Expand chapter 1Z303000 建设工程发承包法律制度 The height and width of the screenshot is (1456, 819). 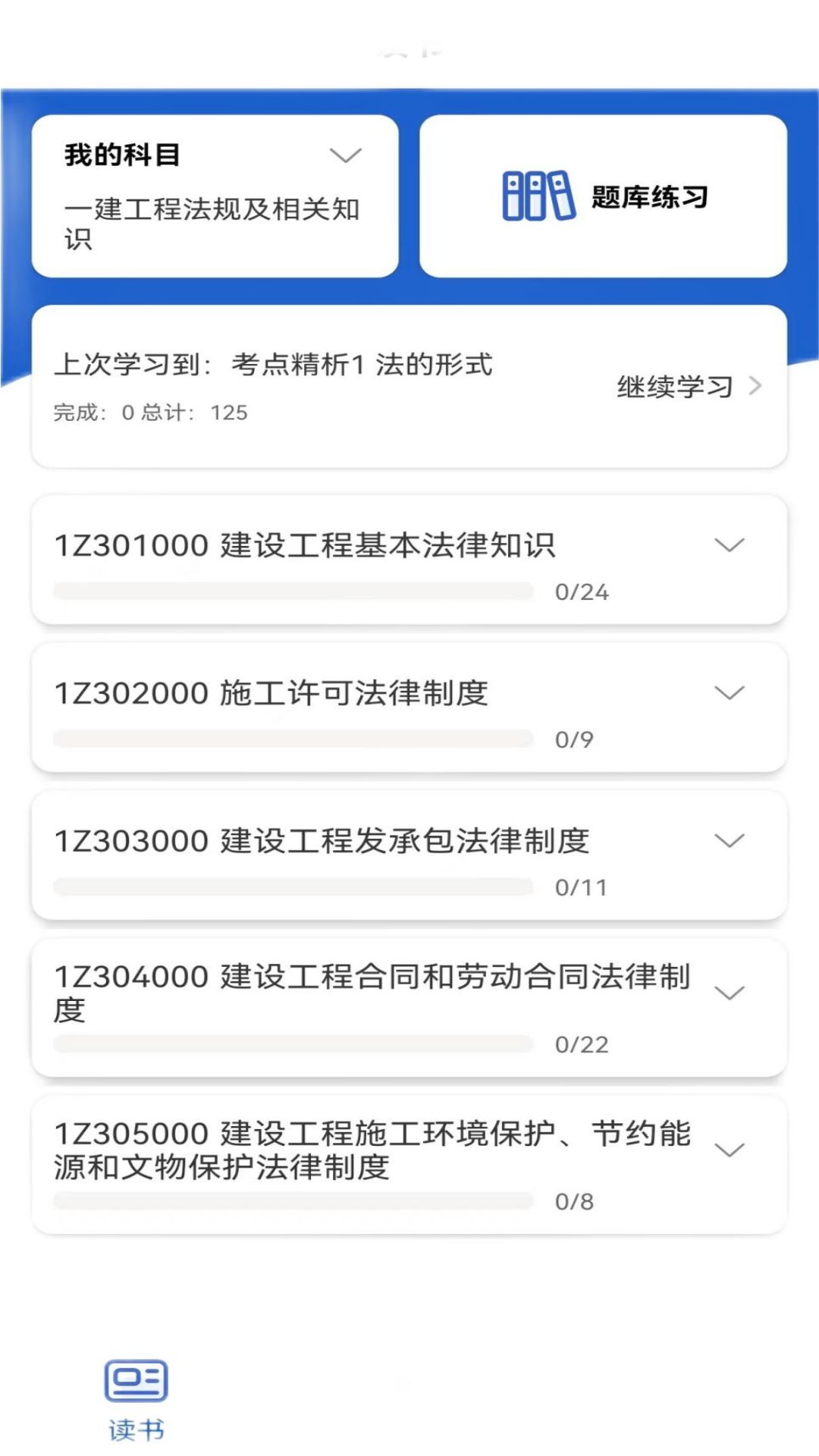pos(409,855)
